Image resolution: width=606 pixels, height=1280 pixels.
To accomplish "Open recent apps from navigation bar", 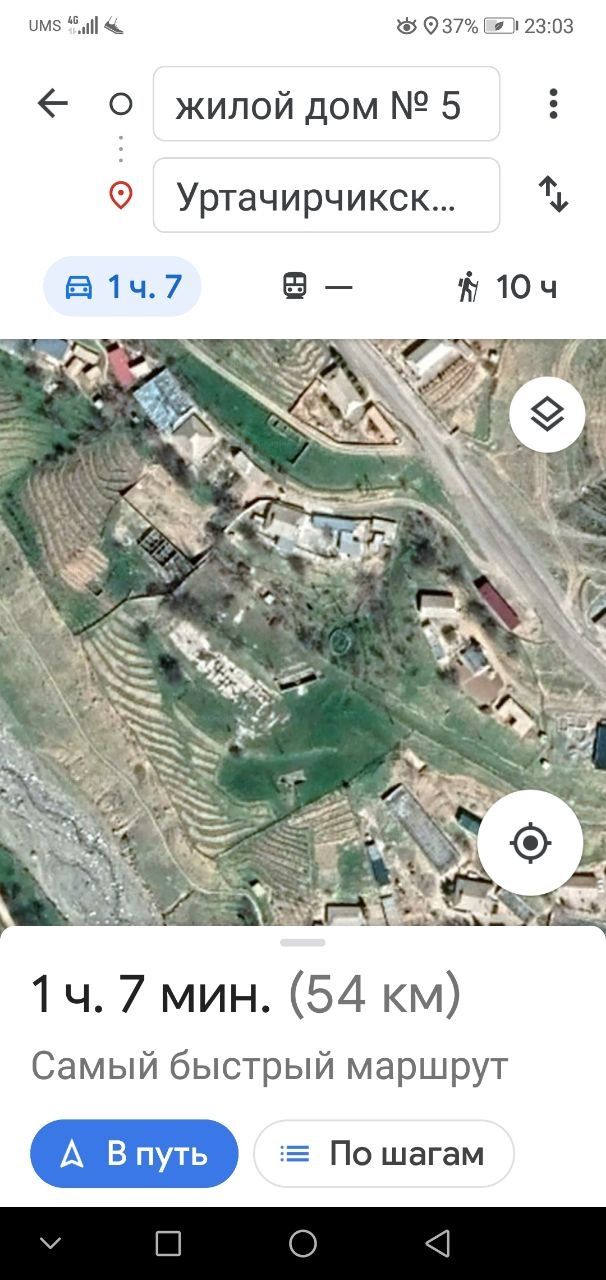I will pos(168,1243).
